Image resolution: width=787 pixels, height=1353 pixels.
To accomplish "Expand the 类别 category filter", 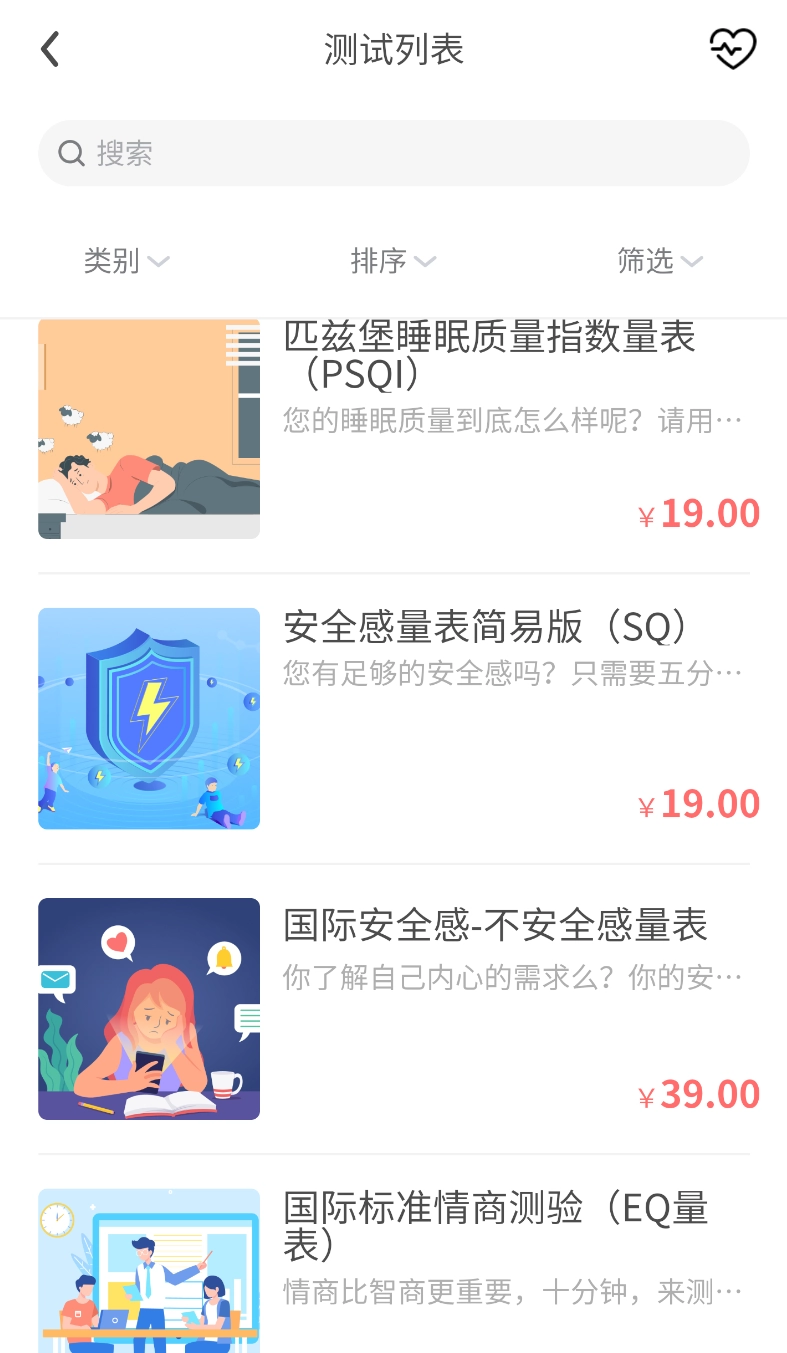I will [x=126, y=261].
